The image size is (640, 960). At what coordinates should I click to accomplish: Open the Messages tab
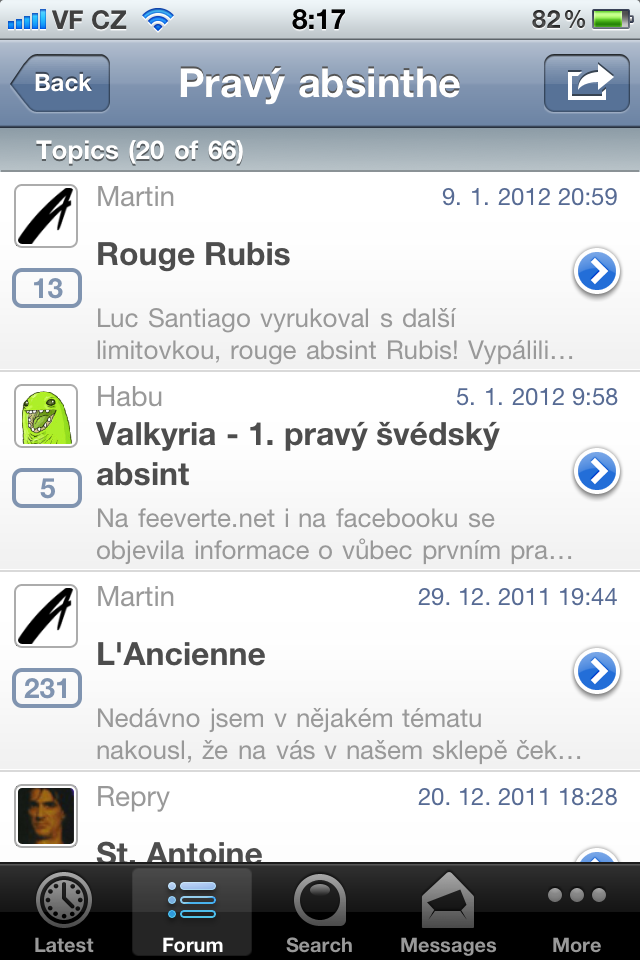448,912
